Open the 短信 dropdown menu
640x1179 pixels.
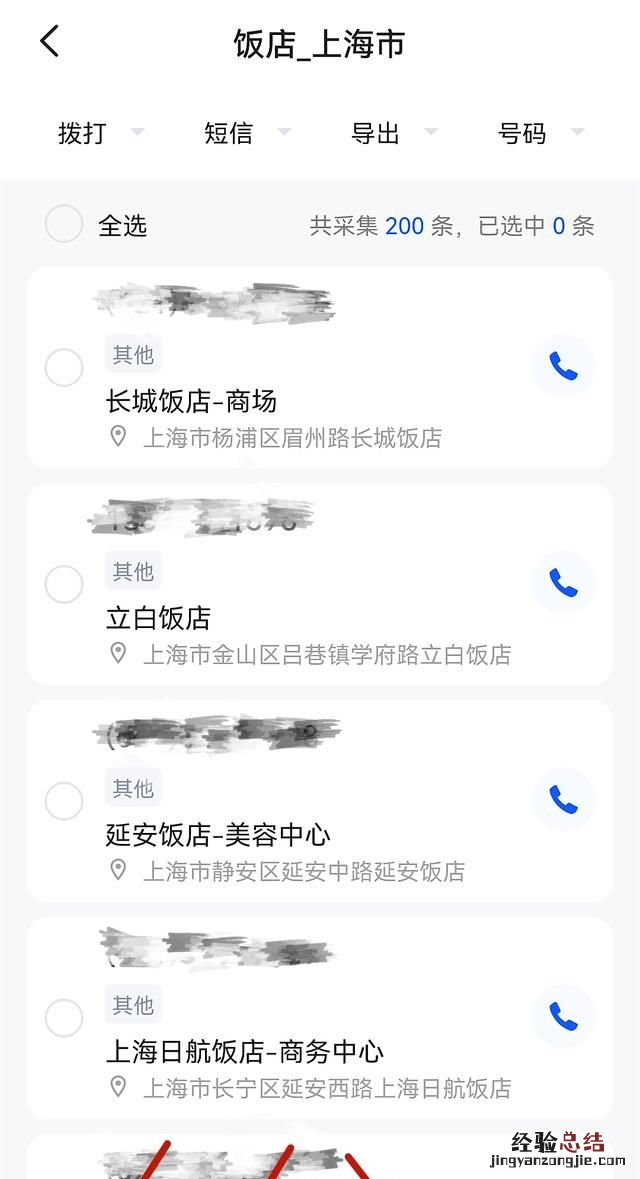point(246,133)
